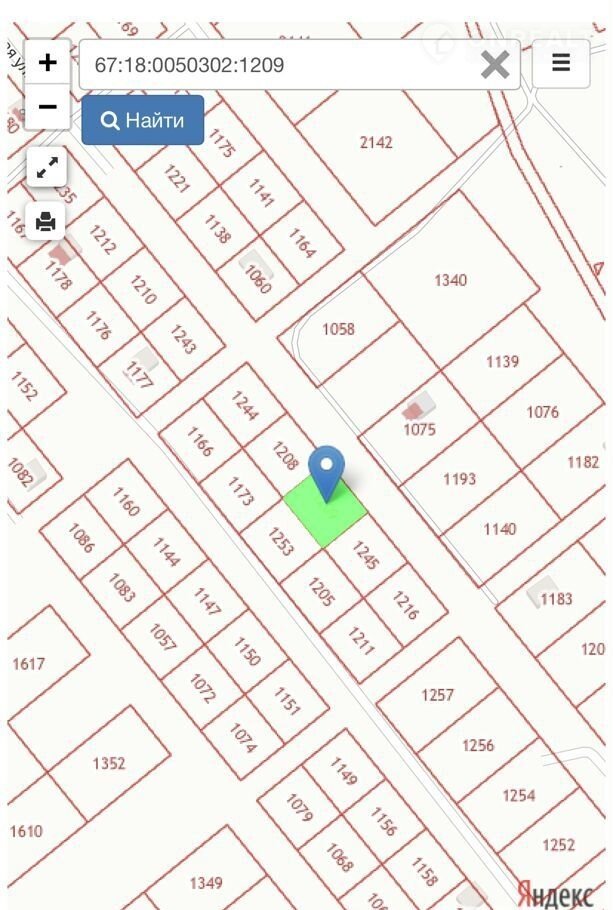Zoom in on the map
Screen dimensions: 613x910
point(47,63)
